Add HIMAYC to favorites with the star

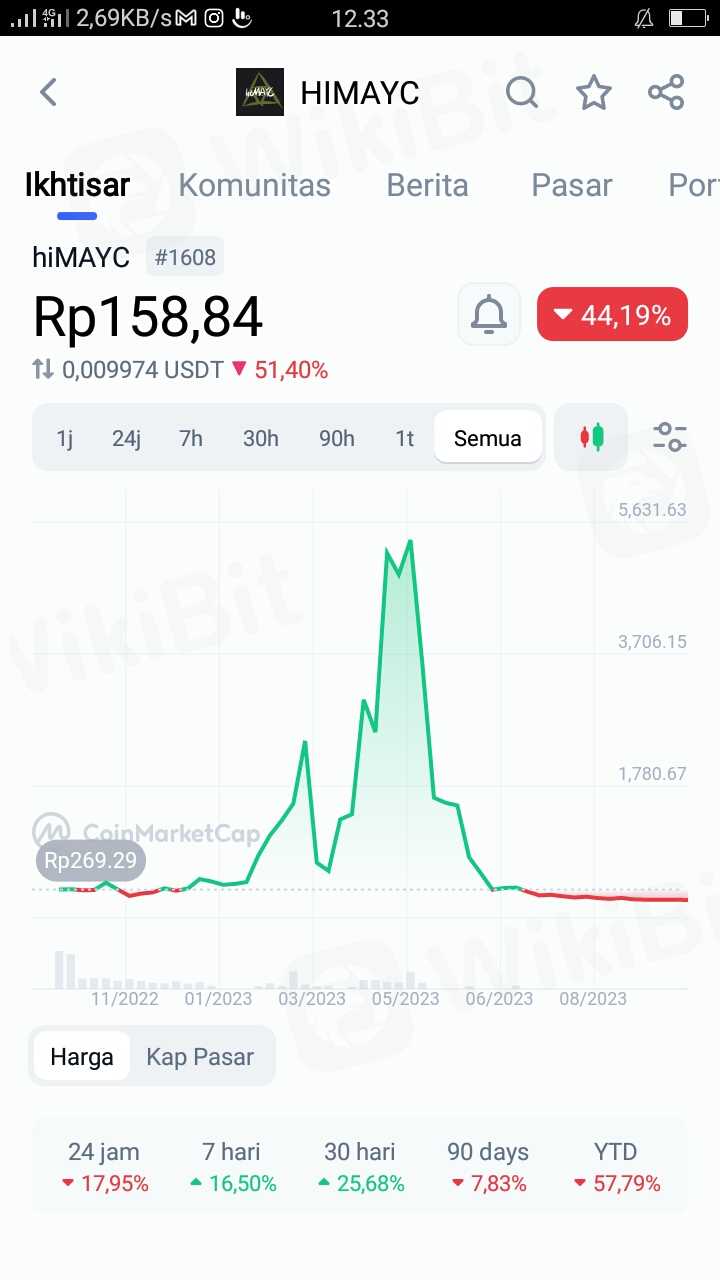click(594, 93)
